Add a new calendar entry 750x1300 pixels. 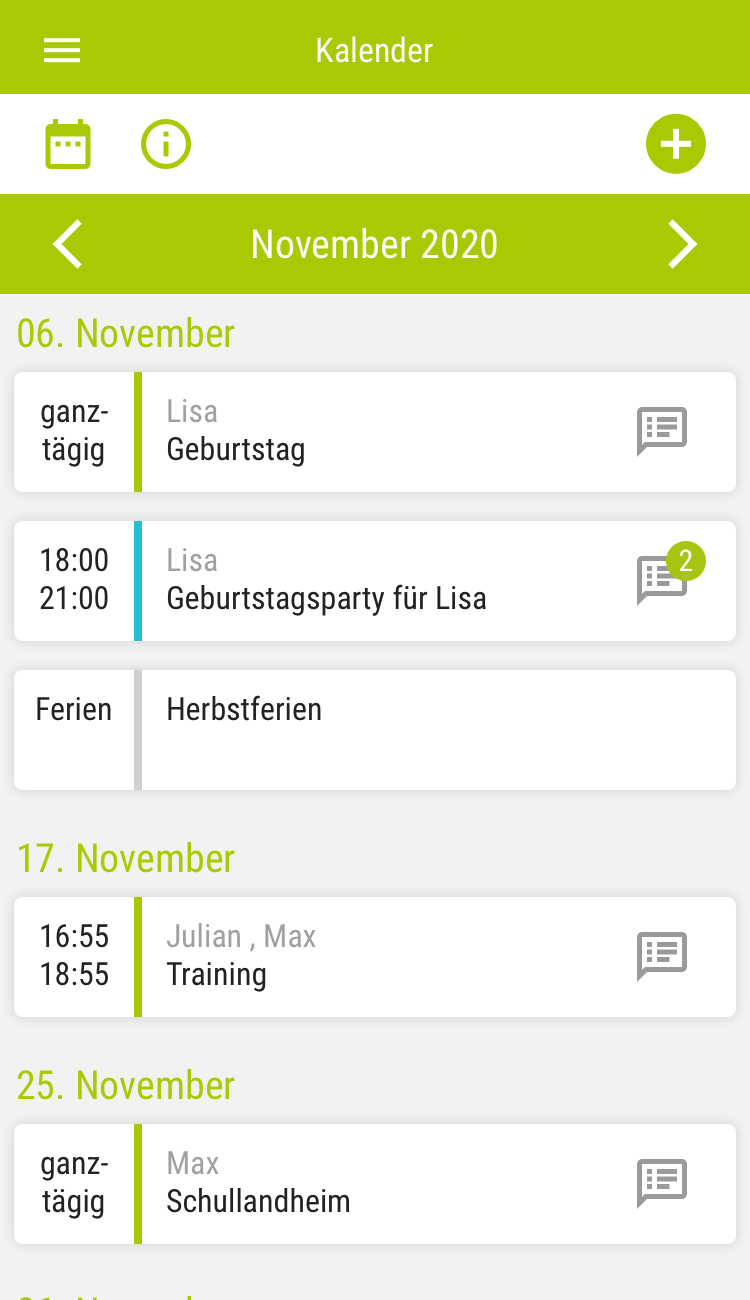676,144
